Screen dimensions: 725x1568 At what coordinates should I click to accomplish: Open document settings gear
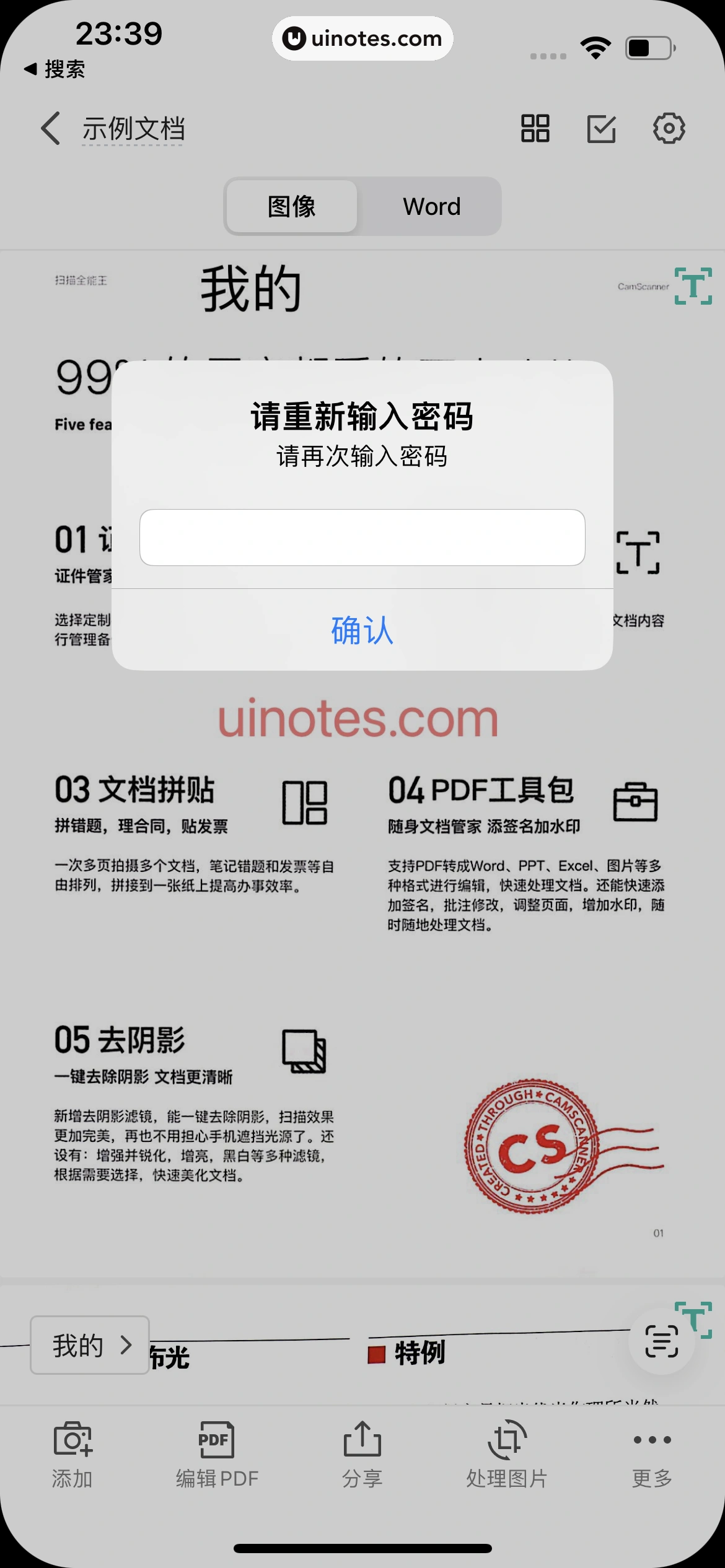669,128
